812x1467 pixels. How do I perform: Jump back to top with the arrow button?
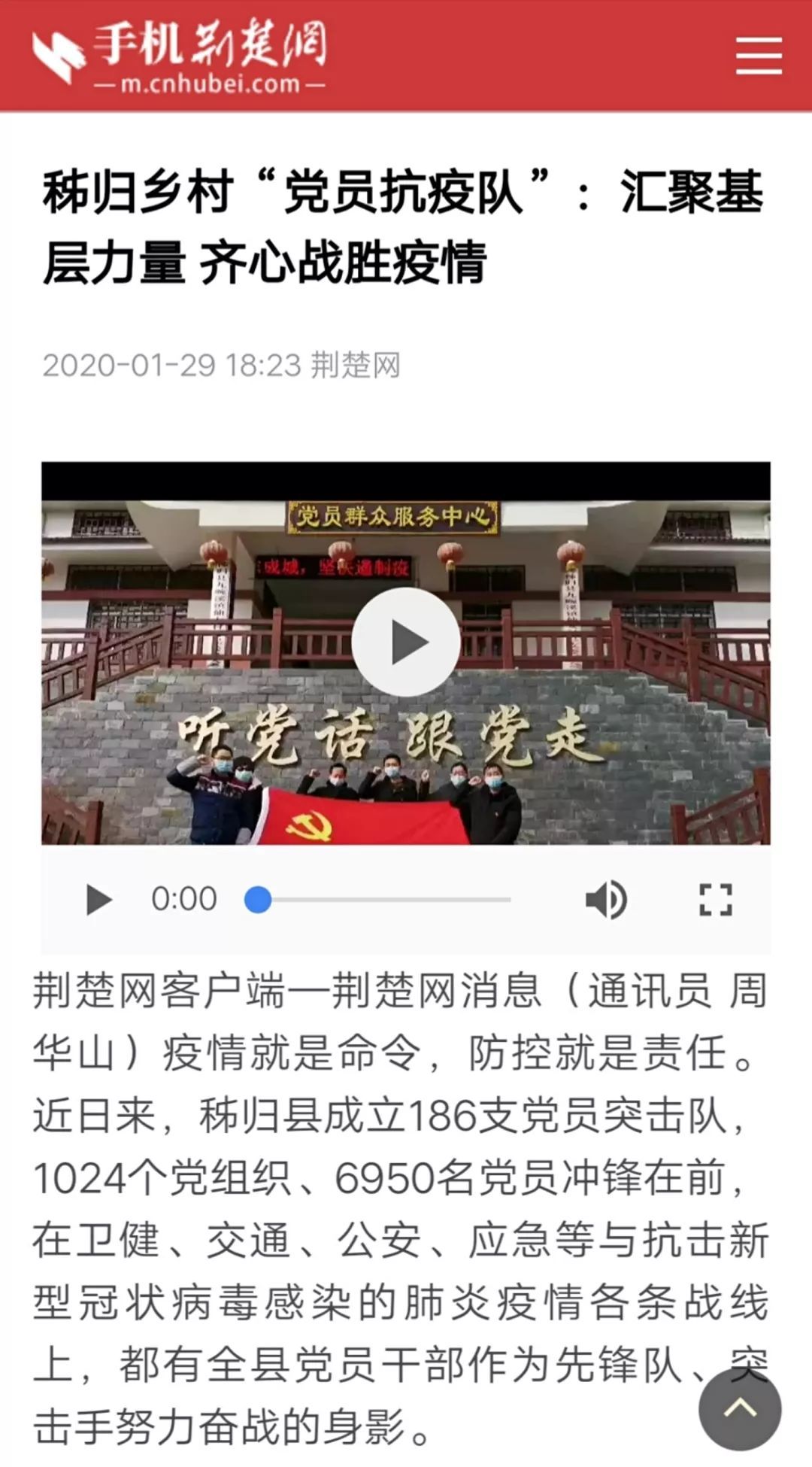[x=740, y=1408]
